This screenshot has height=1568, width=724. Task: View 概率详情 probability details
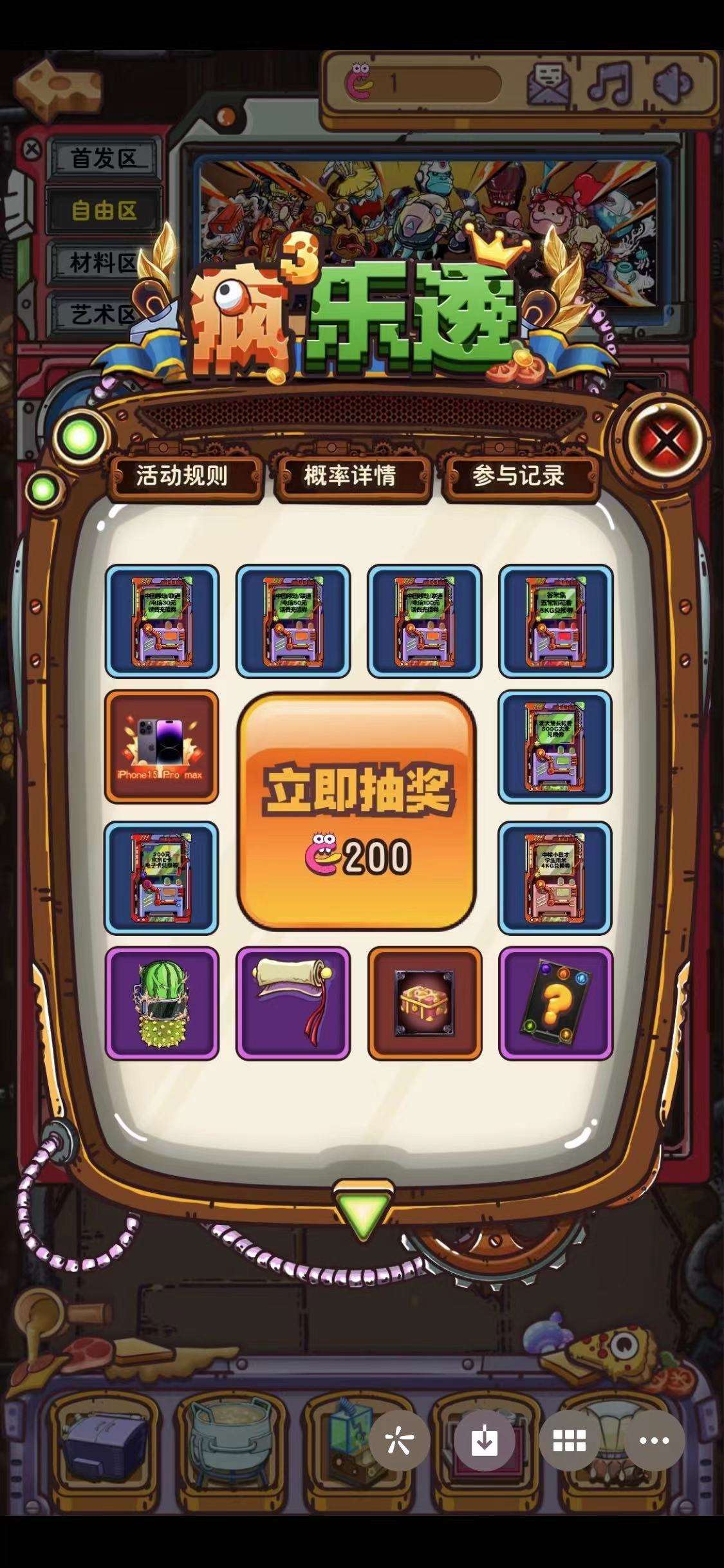tap(351, 476)
